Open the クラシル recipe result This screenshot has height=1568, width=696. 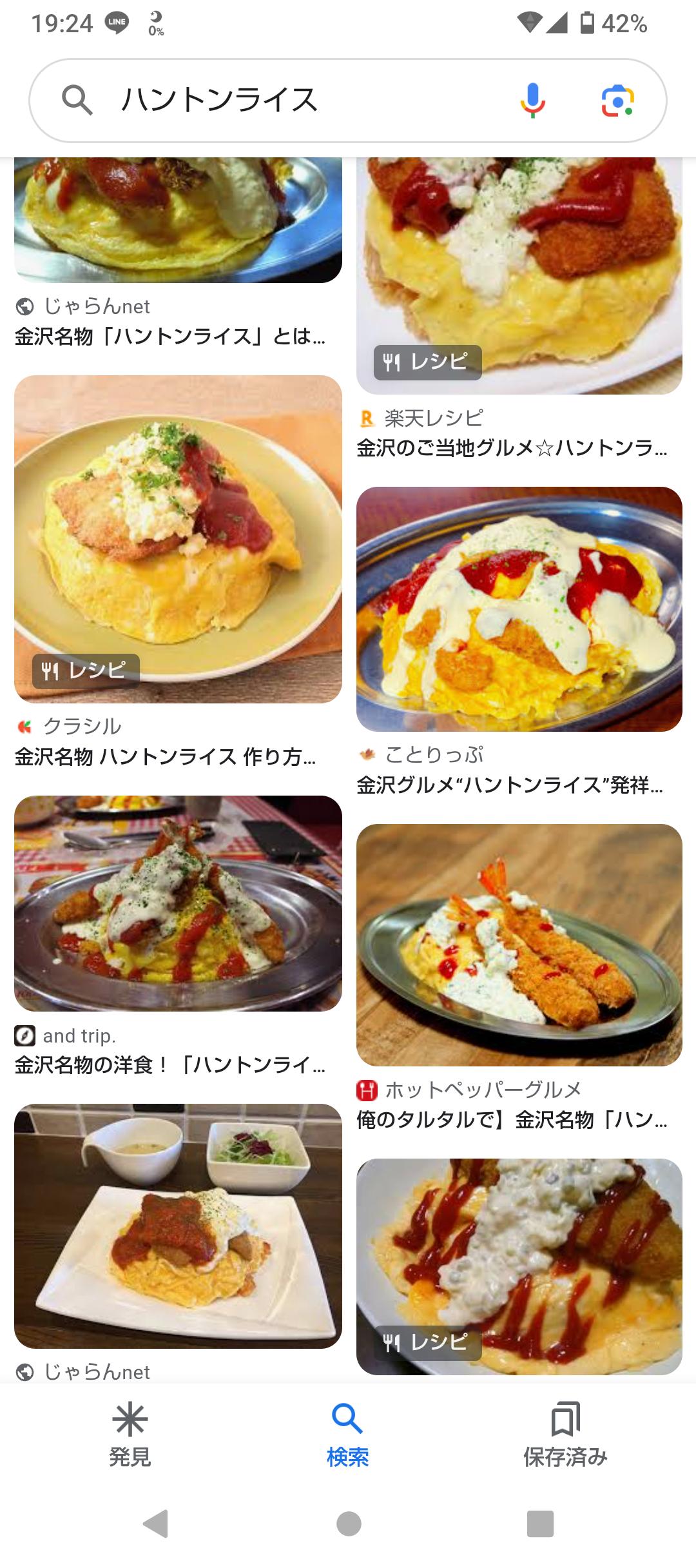click(178, 539)
